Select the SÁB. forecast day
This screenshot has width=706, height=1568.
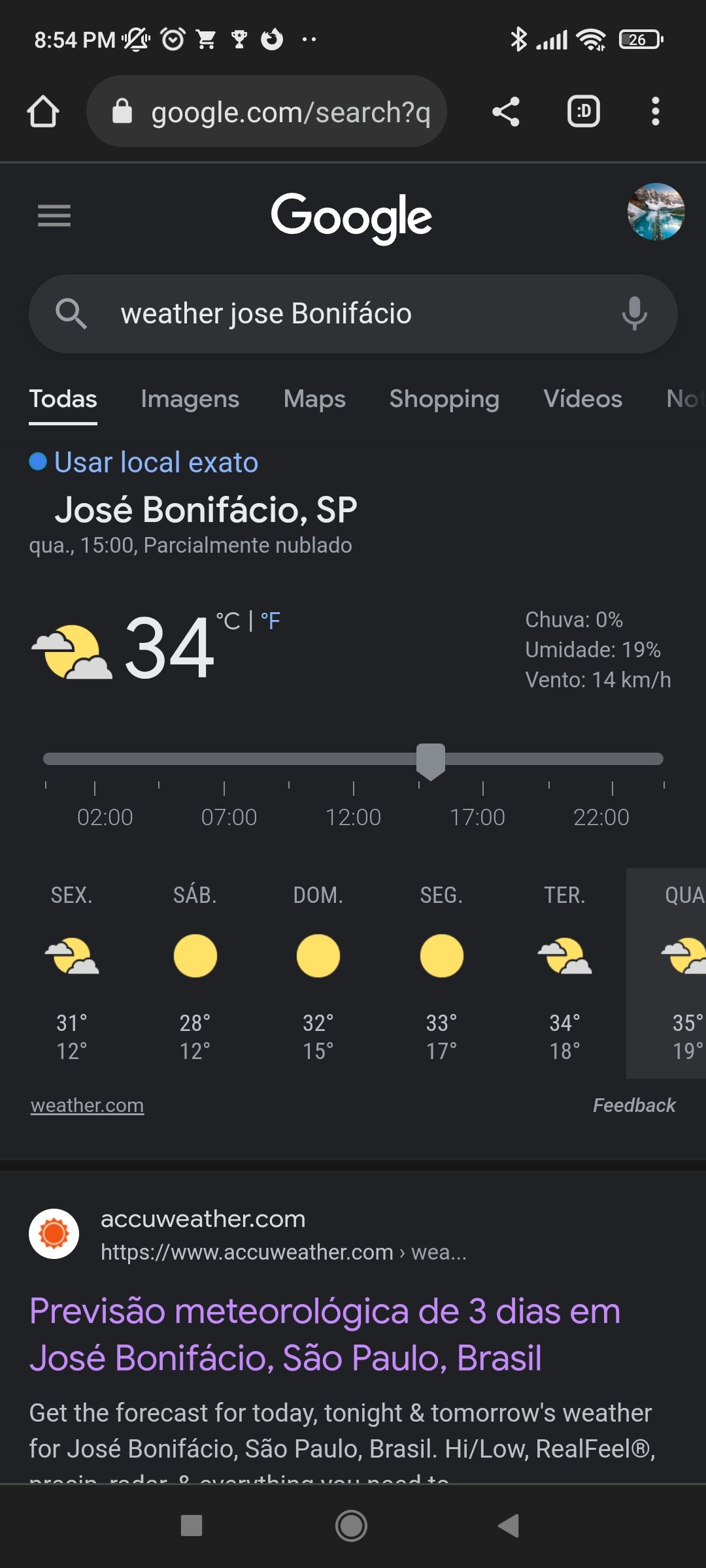(x=195, y=973)
